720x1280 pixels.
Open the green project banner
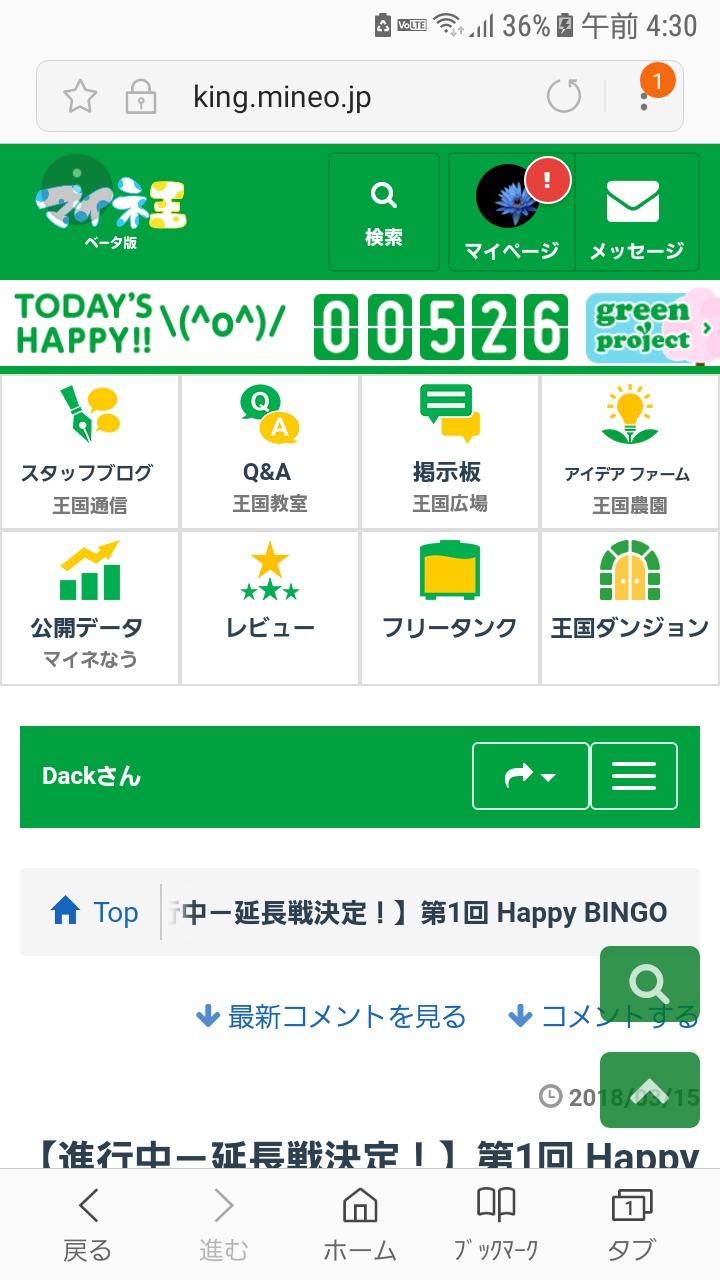650,327
